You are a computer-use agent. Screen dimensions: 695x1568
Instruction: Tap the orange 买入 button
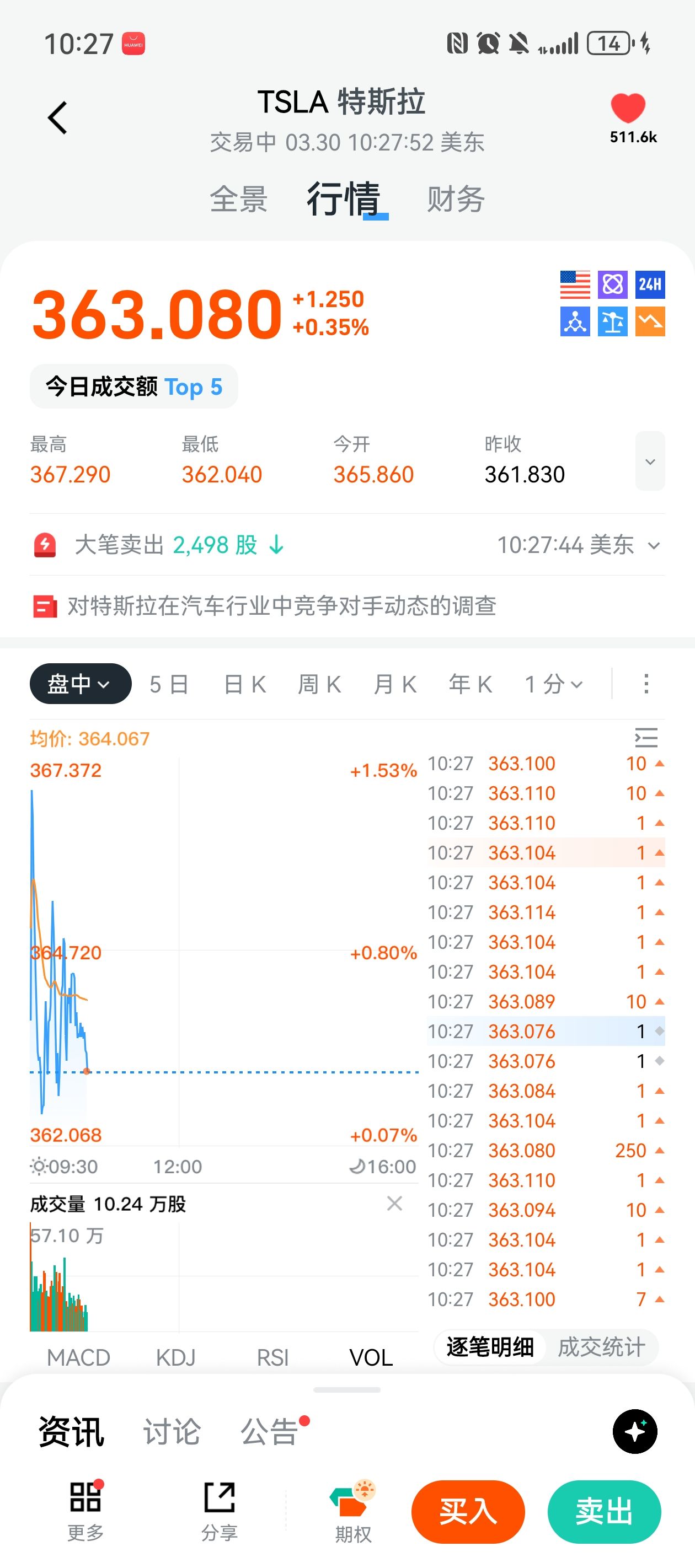[468, 1512]
